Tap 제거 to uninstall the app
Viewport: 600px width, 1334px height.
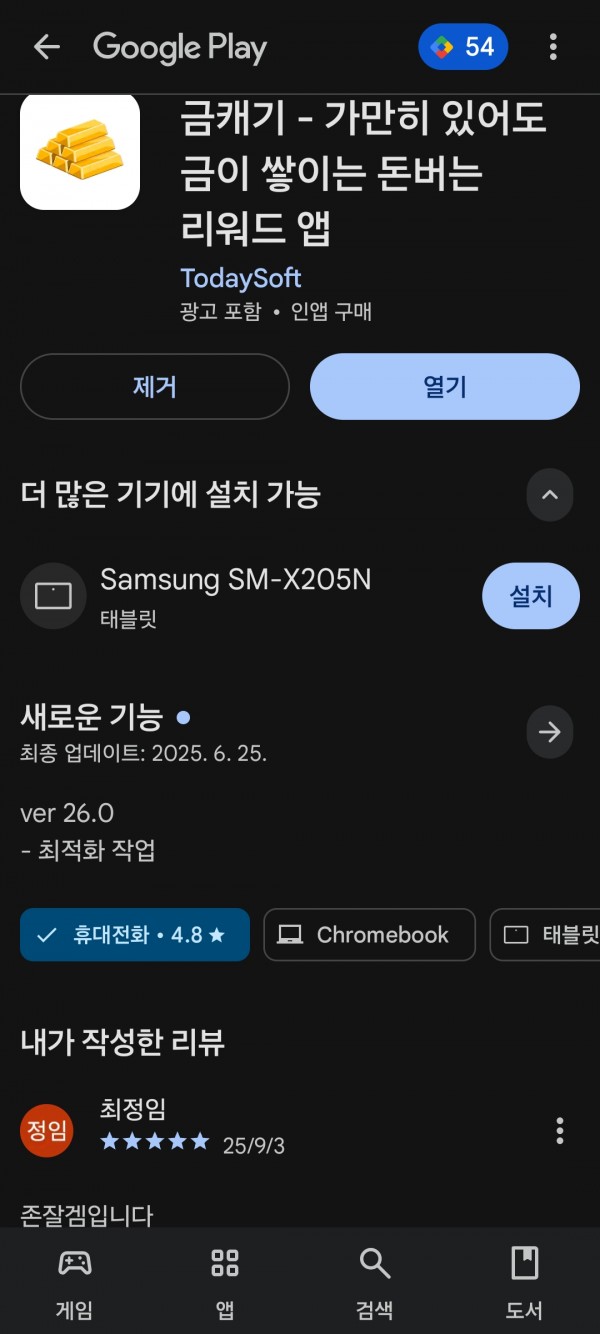click(155, 386)
